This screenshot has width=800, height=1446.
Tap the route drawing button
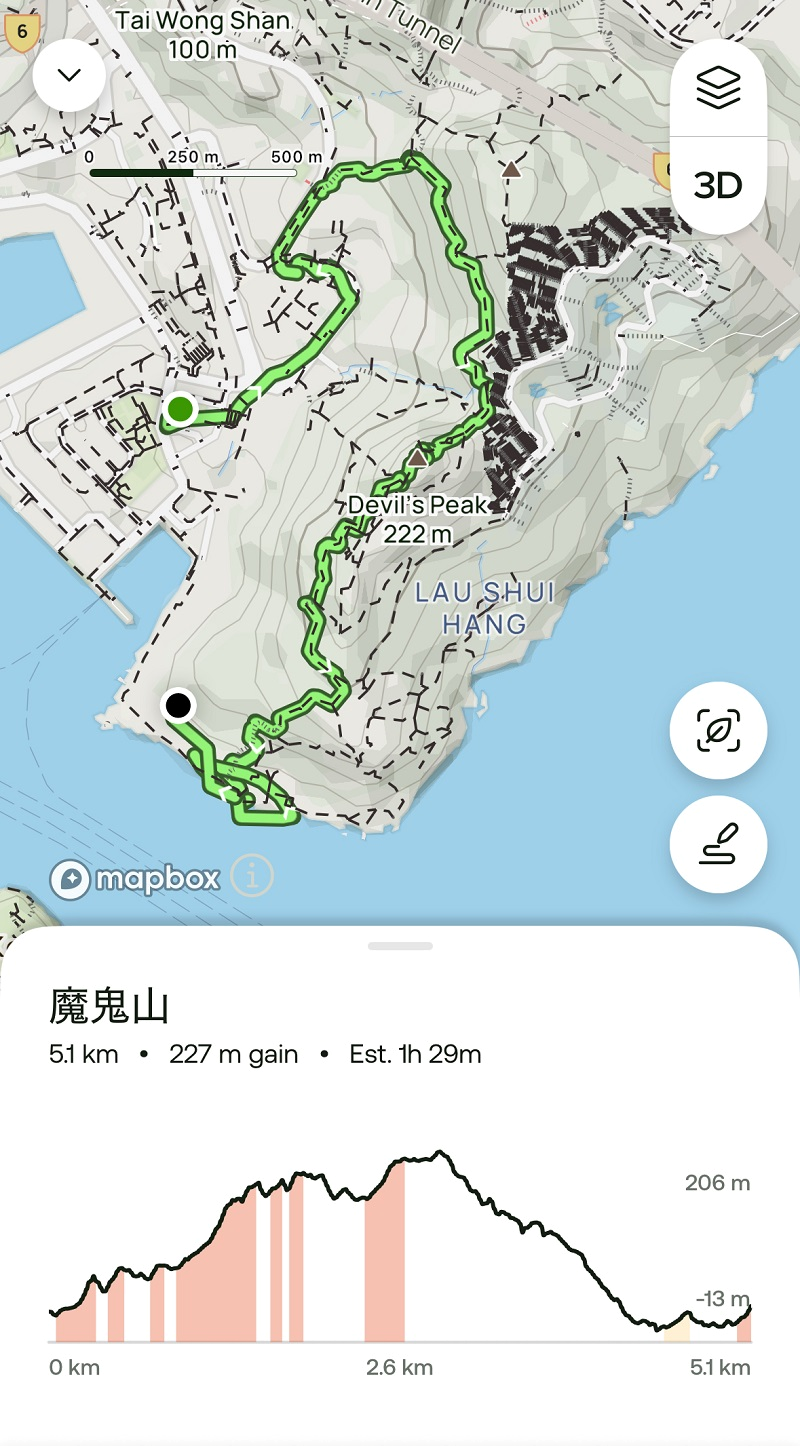(x=718, y=844)
